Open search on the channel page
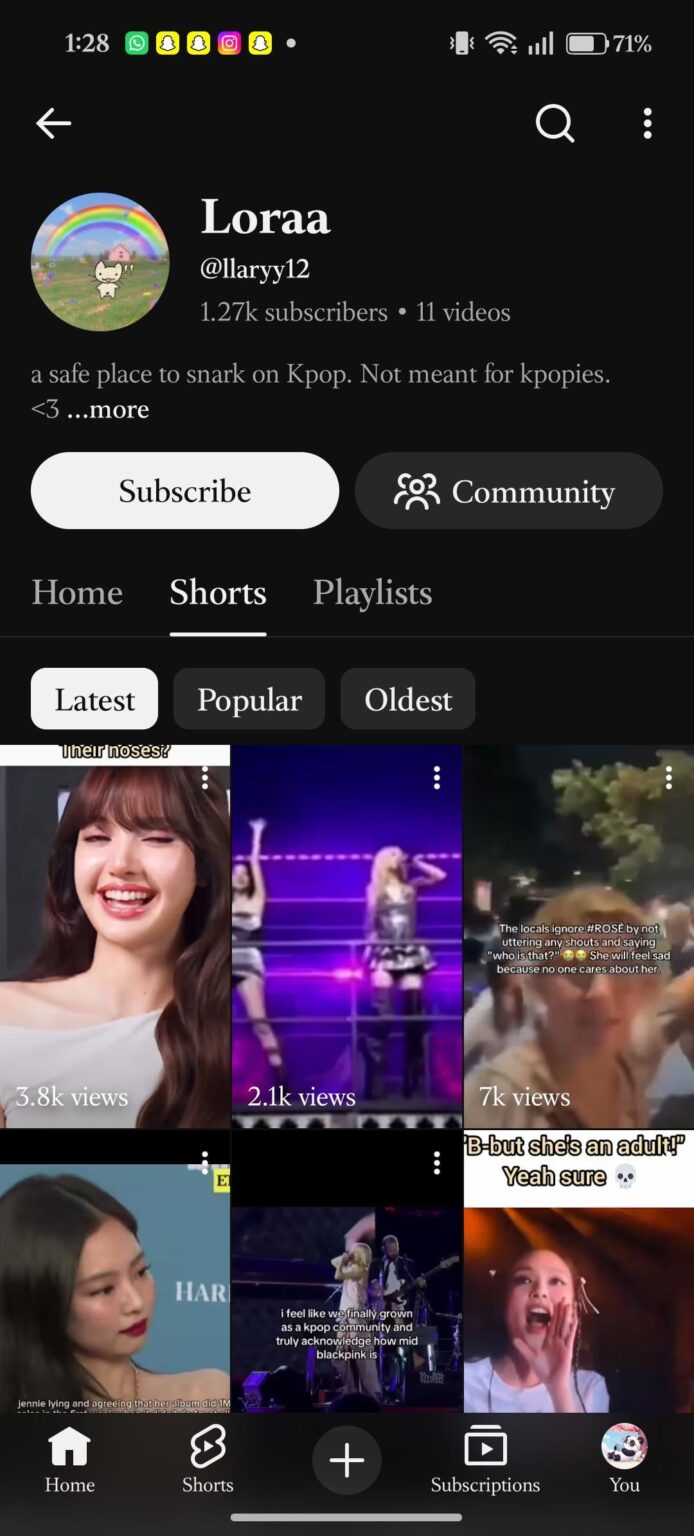Viewport: 694px width, 1536px height. [555, 123]
